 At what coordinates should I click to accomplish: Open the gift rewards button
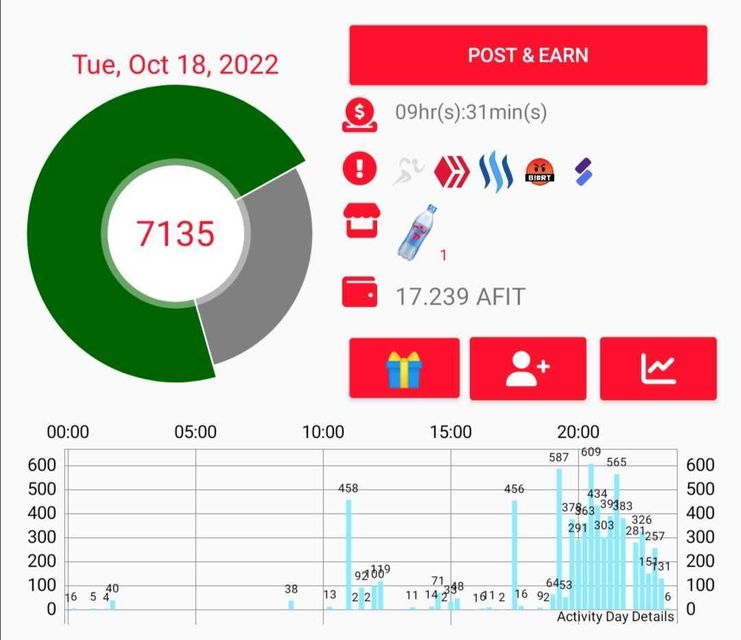pyautogui.click(x=404, y=368)
